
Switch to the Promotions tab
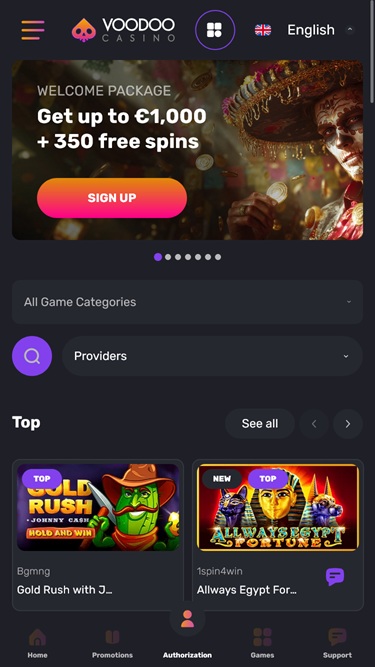[112, 643]
